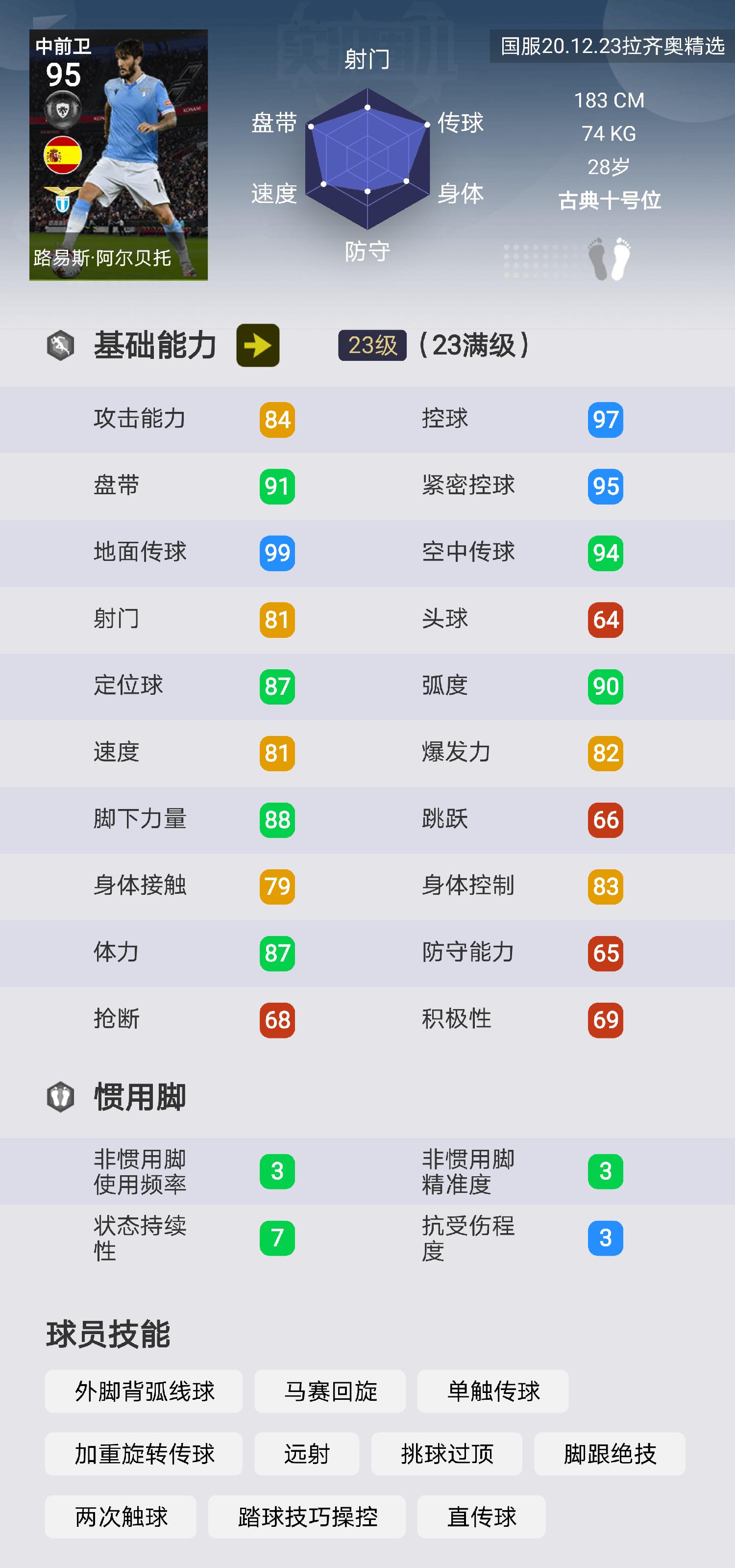Viewport: 735px width, 1568px height.
Task: Open the 国服20.12.23拉齐奥精选 banner
Action: (x=613, y=46)
